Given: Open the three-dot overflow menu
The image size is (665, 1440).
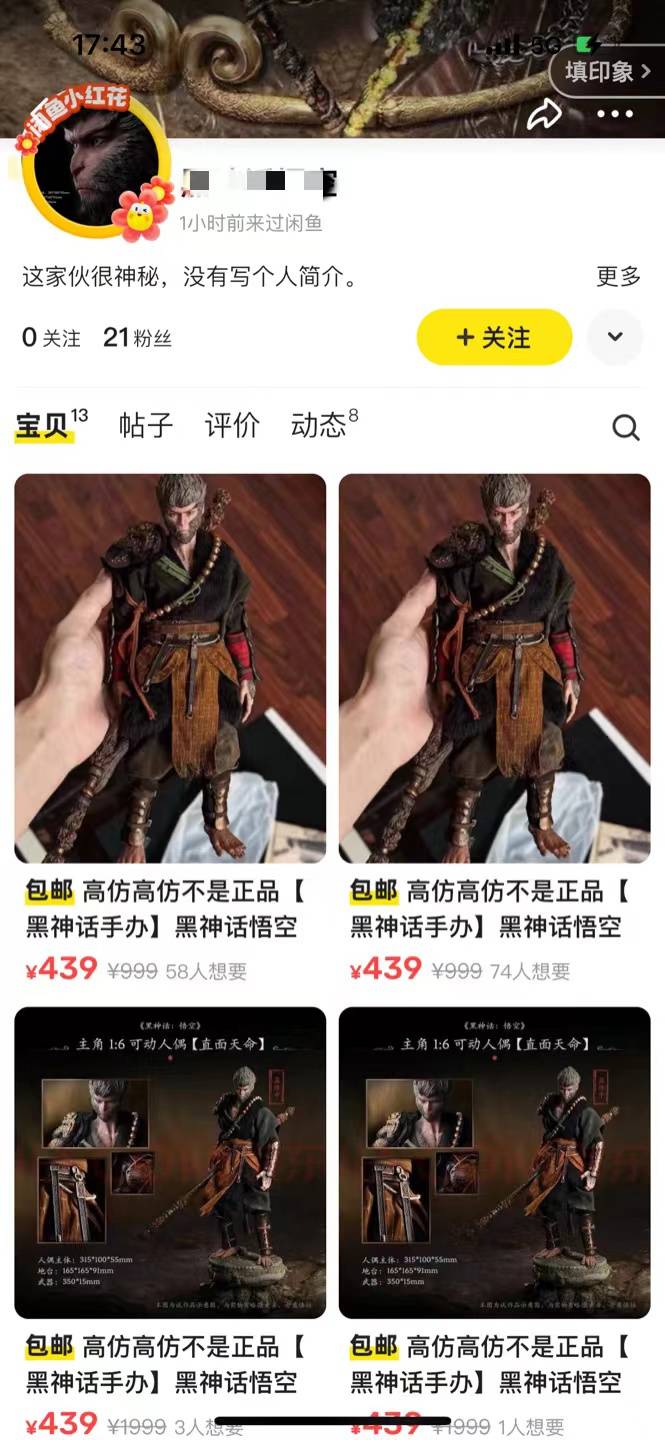Looking at the screenshot, I should pos(615,115).
